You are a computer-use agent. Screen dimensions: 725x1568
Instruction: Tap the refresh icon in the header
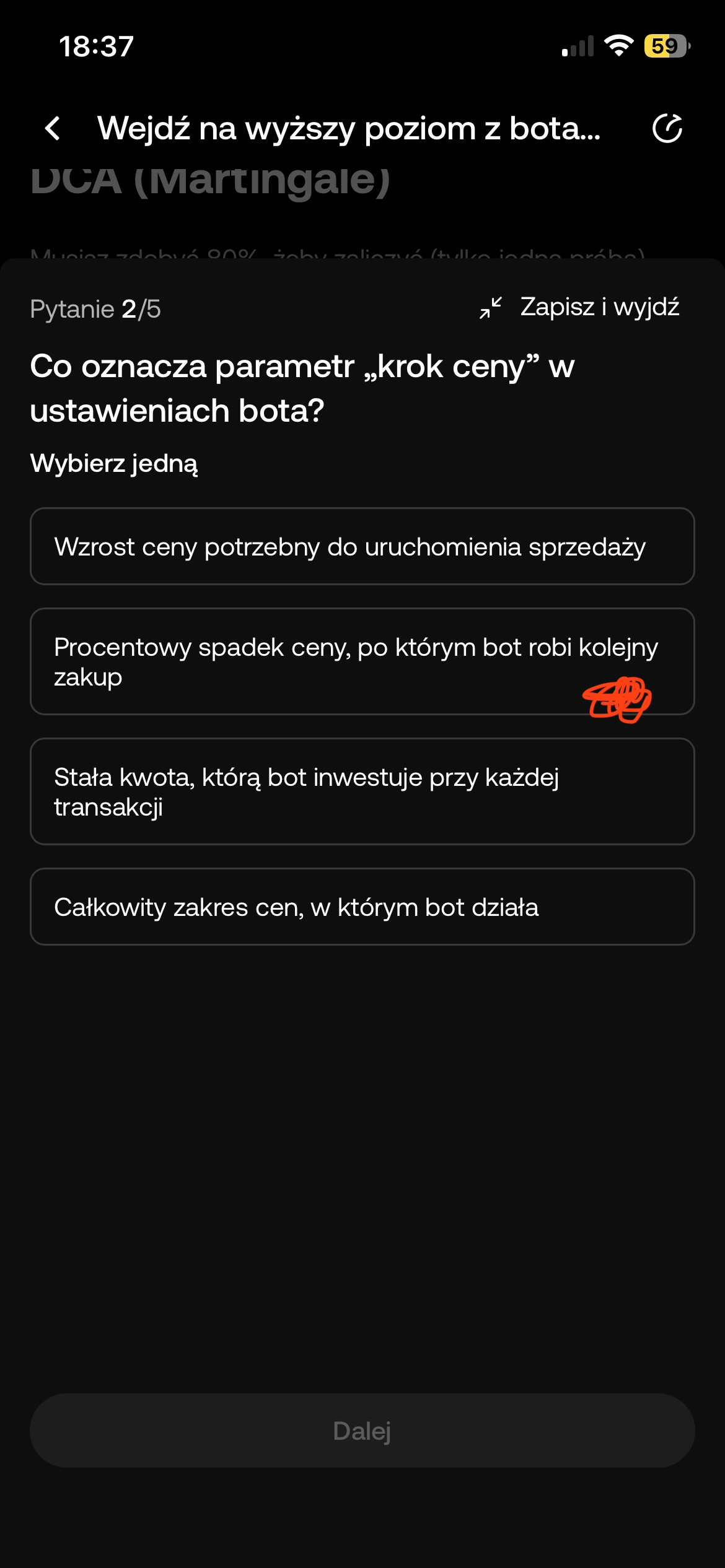[667, 129]
